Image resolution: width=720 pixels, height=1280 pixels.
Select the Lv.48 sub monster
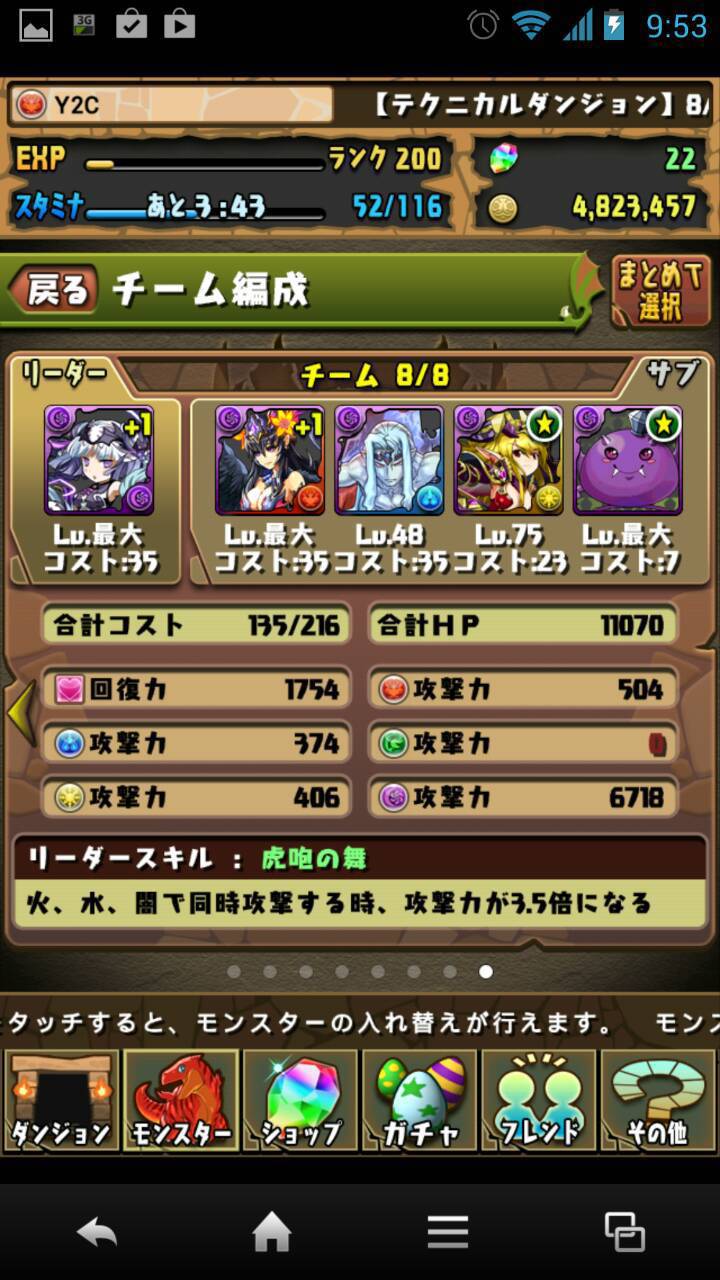coord(389,460)
